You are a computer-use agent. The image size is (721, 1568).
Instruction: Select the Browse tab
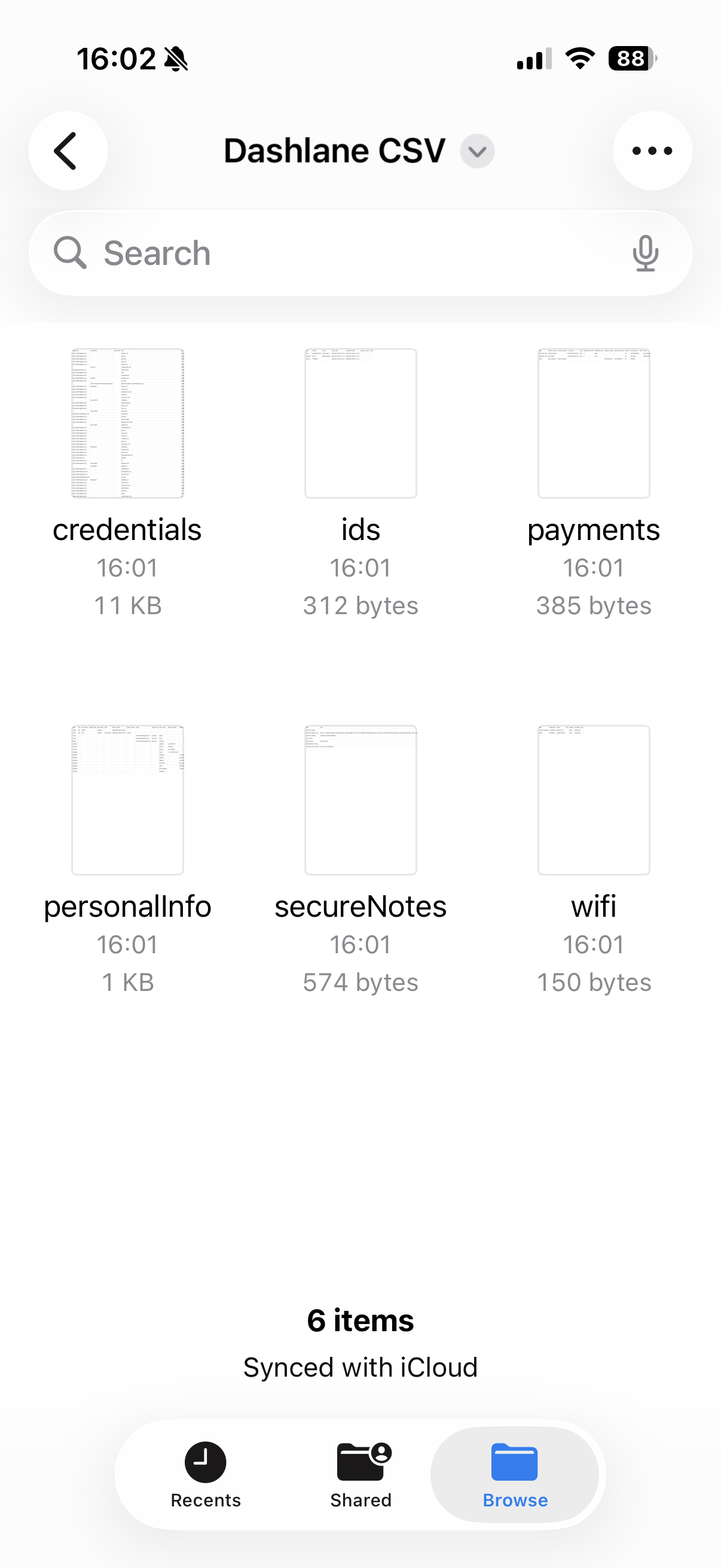(515, 1474)
